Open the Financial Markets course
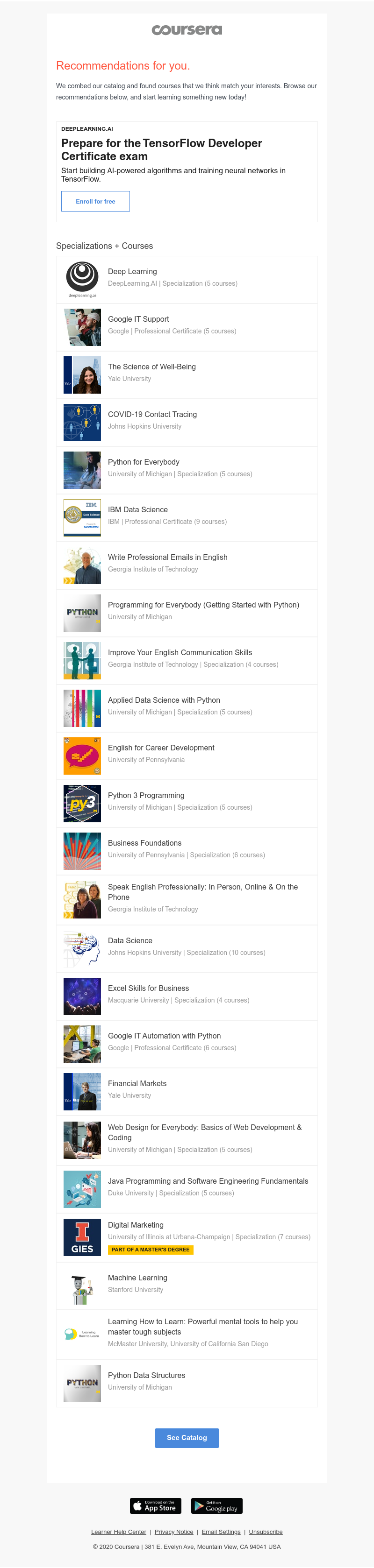 pos(137,1083)
